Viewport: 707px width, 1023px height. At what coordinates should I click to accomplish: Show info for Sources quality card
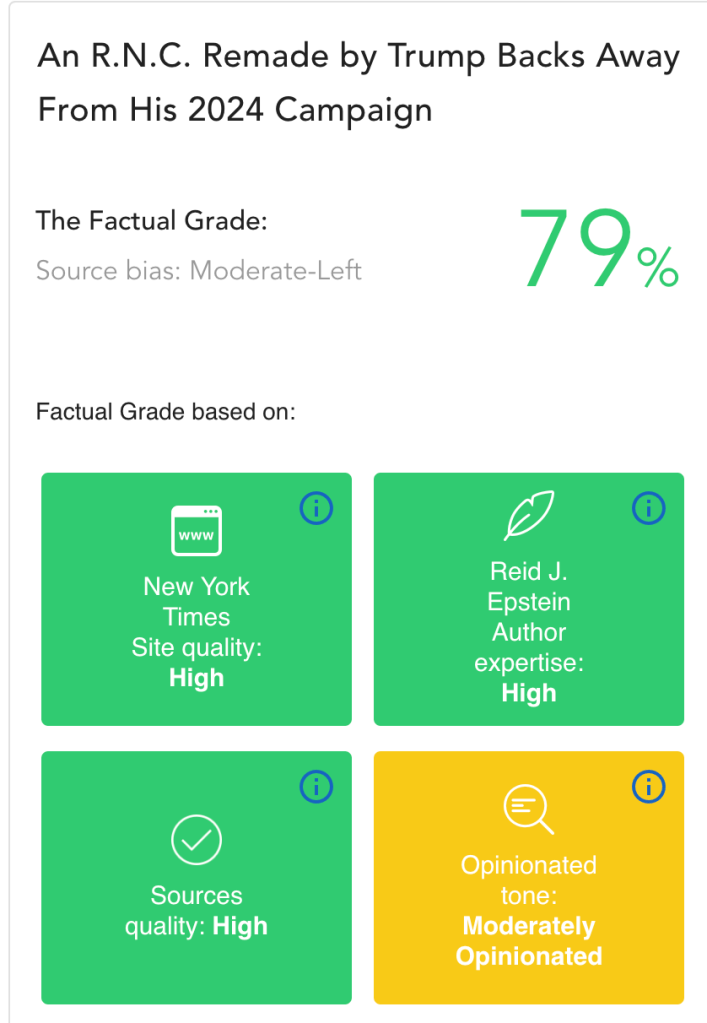[316, 787]
